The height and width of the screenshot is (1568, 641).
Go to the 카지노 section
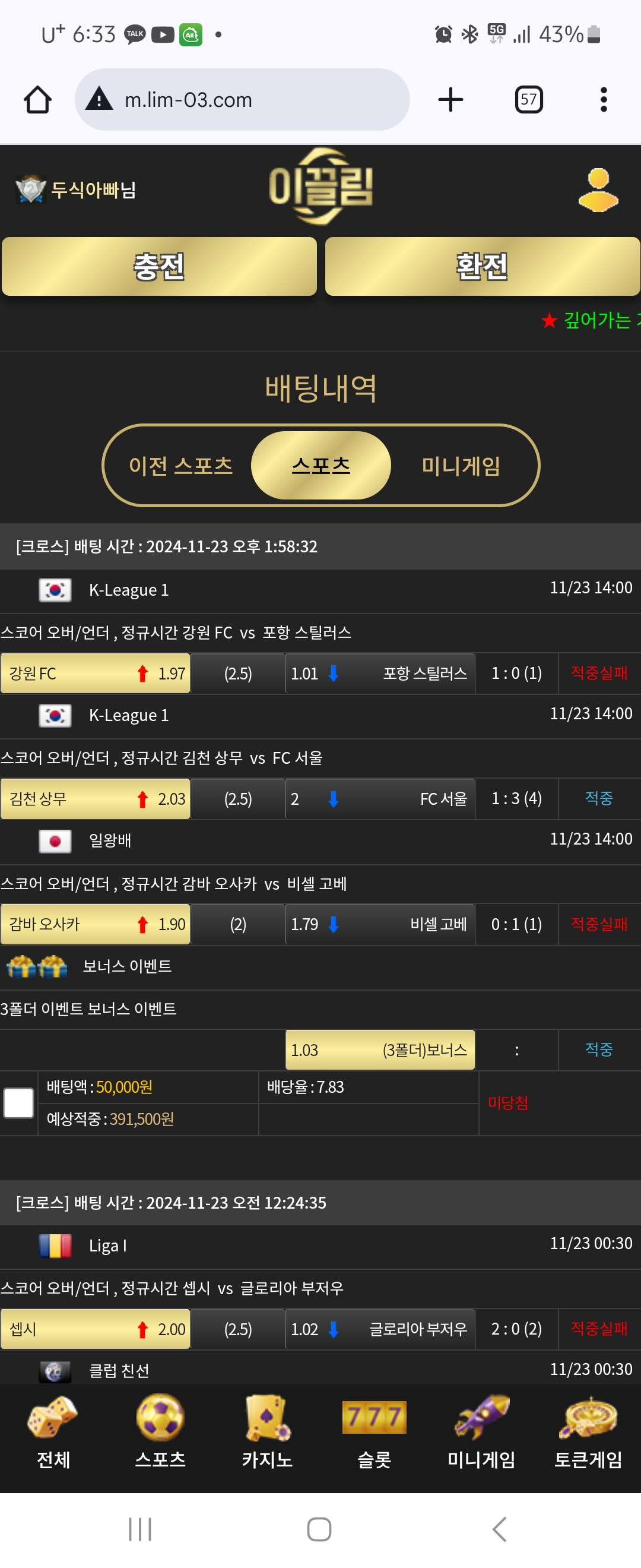[x=267, y=1431]
